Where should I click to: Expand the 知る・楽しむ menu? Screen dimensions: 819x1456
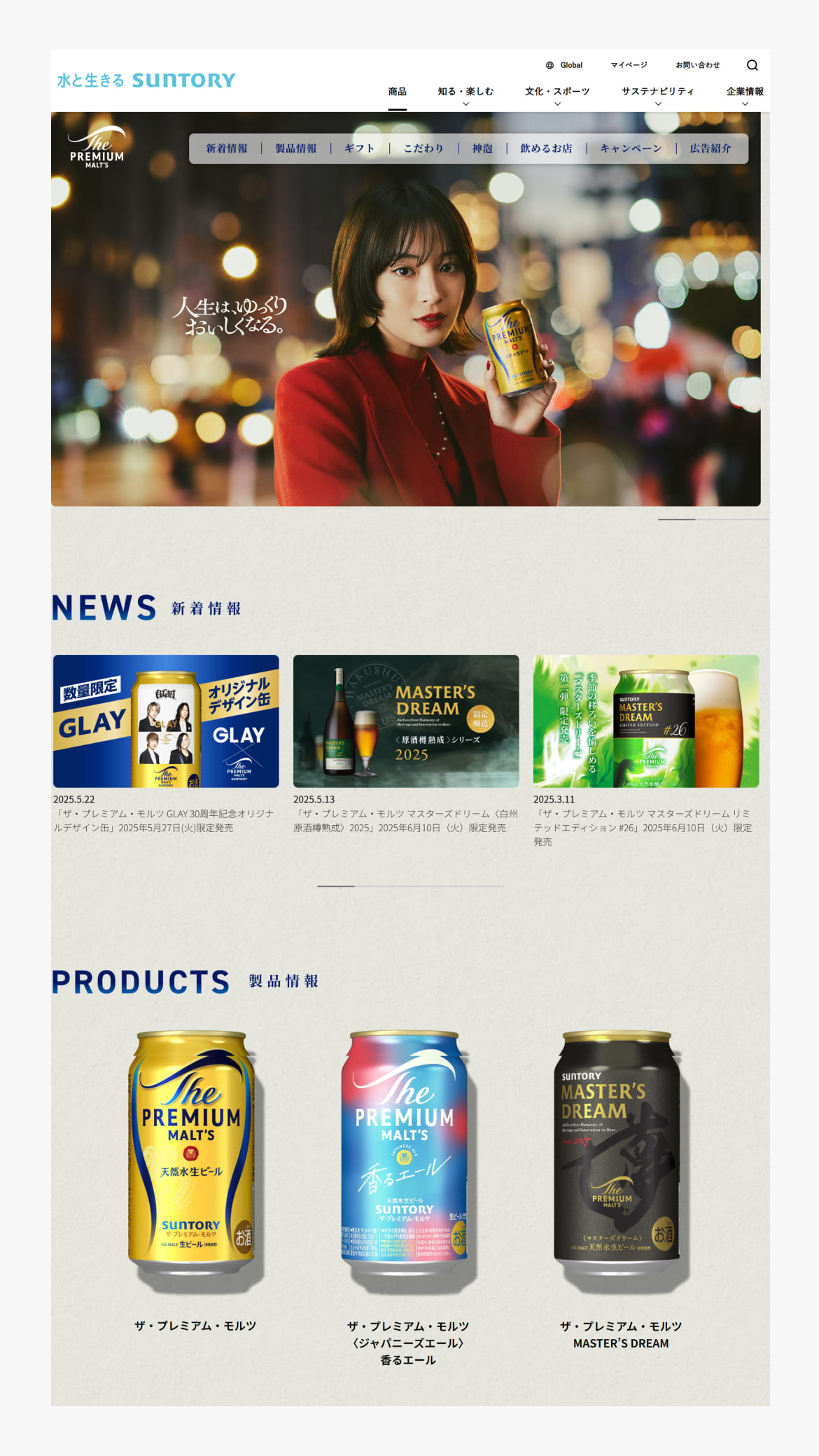(x=465, y=92)
